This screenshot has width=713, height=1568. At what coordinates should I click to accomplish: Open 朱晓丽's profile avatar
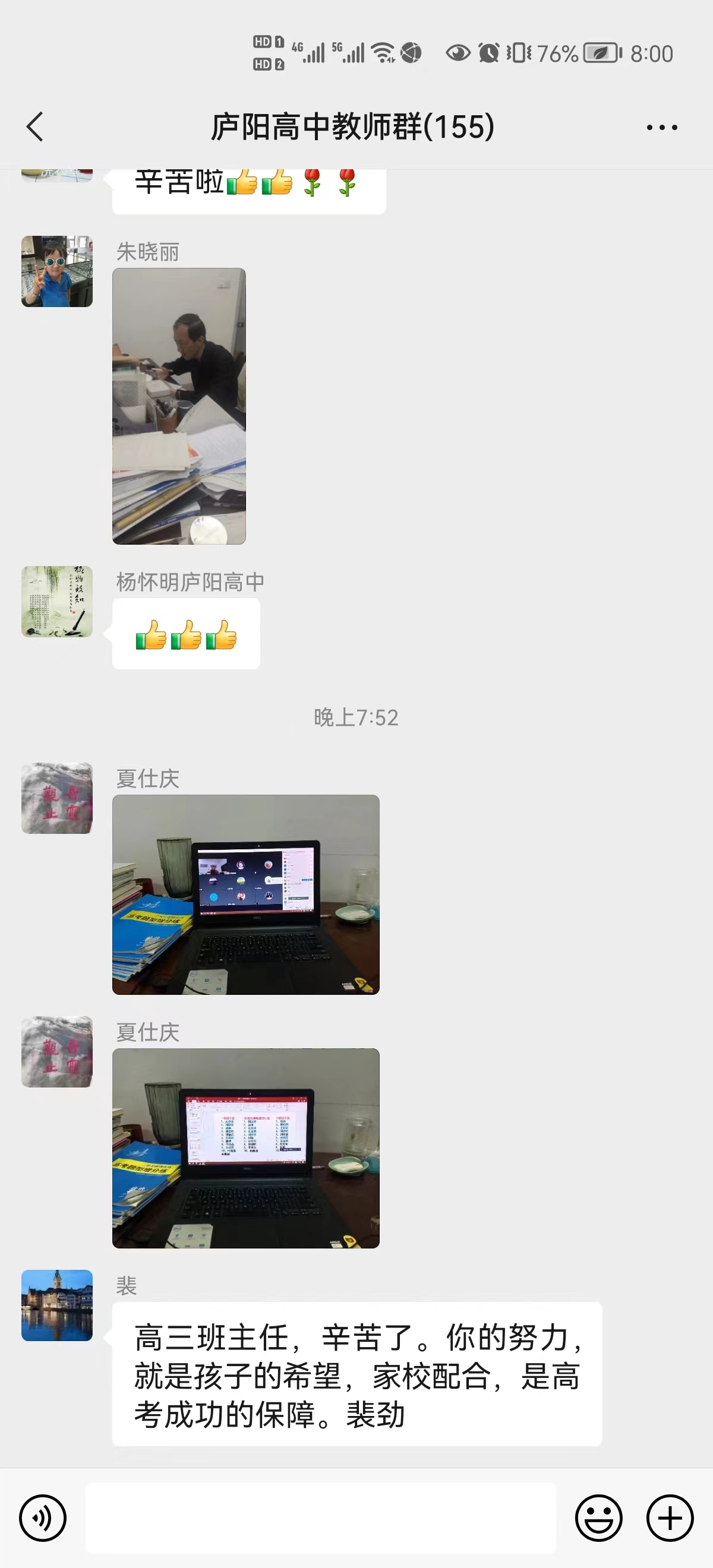[x=57, y=271]
